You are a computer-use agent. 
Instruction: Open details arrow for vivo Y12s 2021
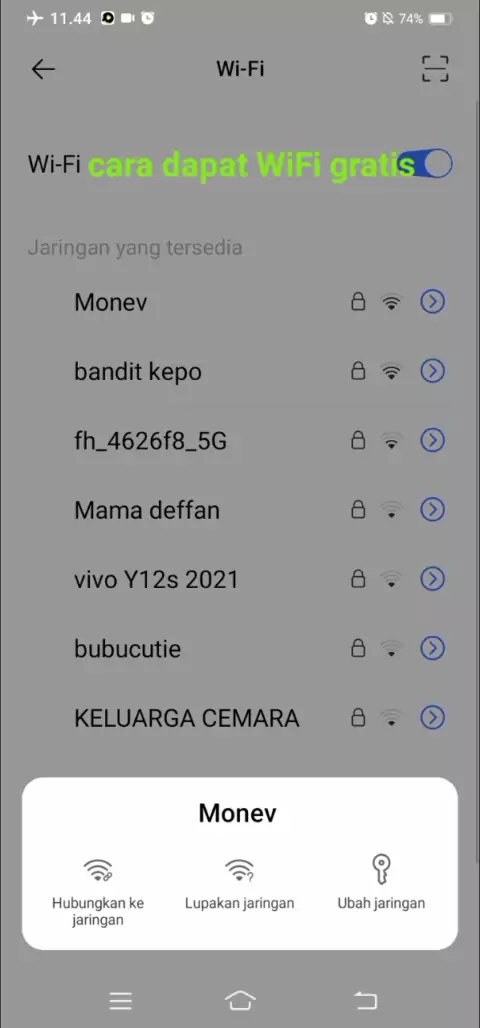pos(432,580)
